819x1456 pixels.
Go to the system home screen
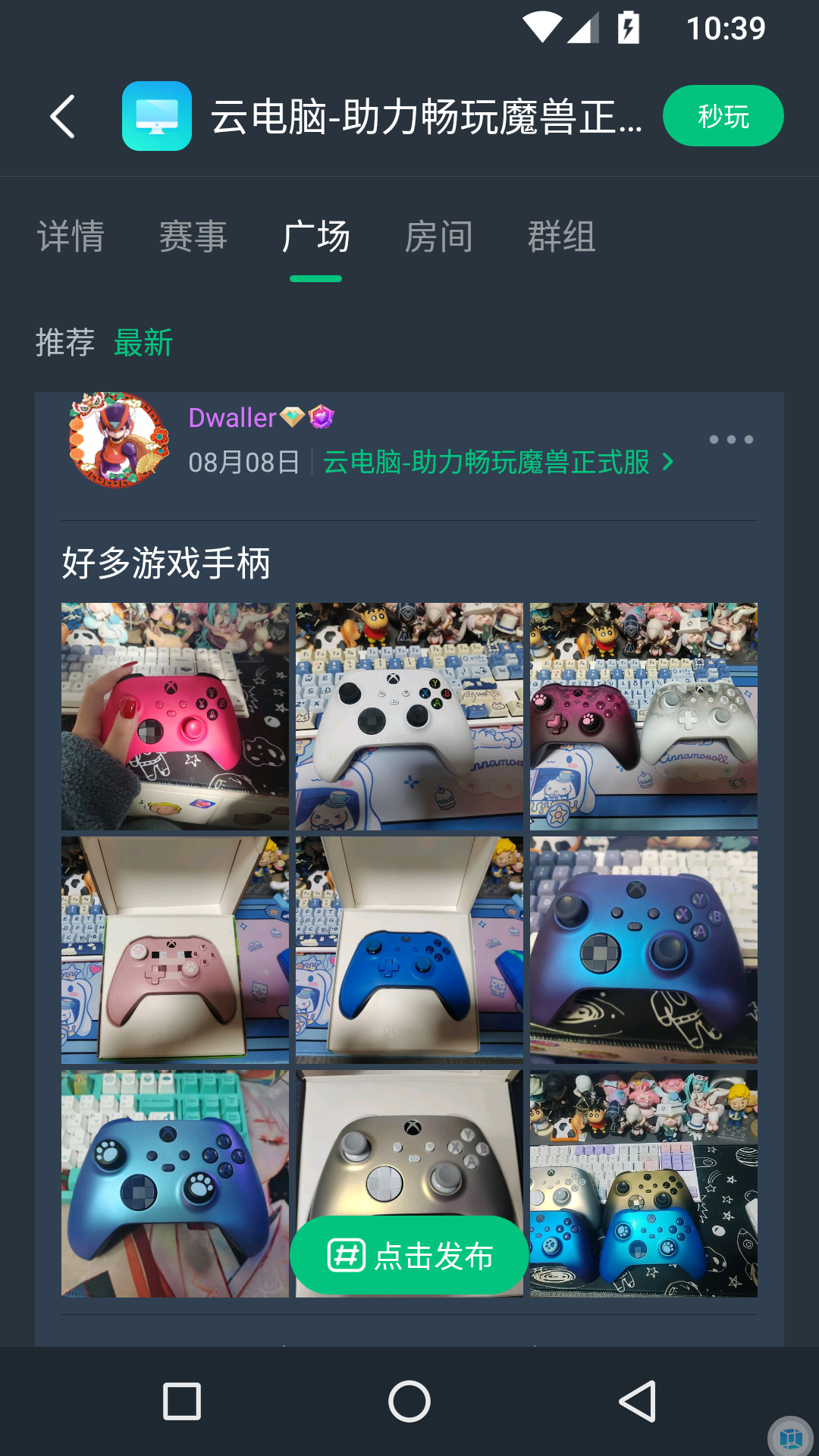pyautogui.click(x=409, y=1401)
